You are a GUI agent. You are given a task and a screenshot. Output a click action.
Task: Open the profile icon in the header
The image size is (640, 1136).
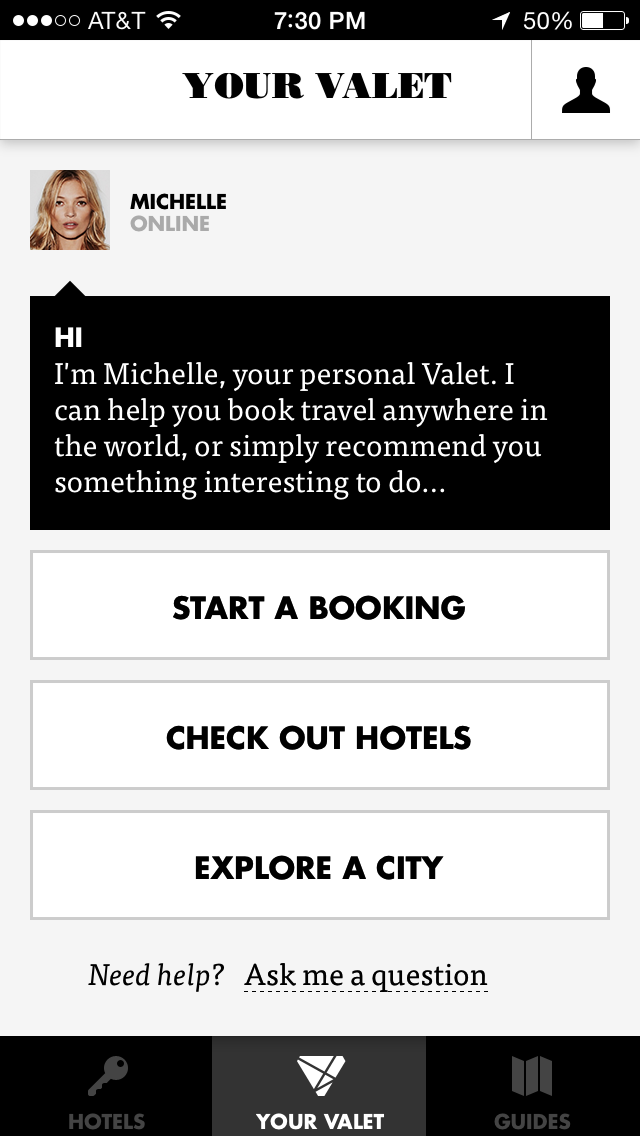pyautogui.click(x=585, y=90)
